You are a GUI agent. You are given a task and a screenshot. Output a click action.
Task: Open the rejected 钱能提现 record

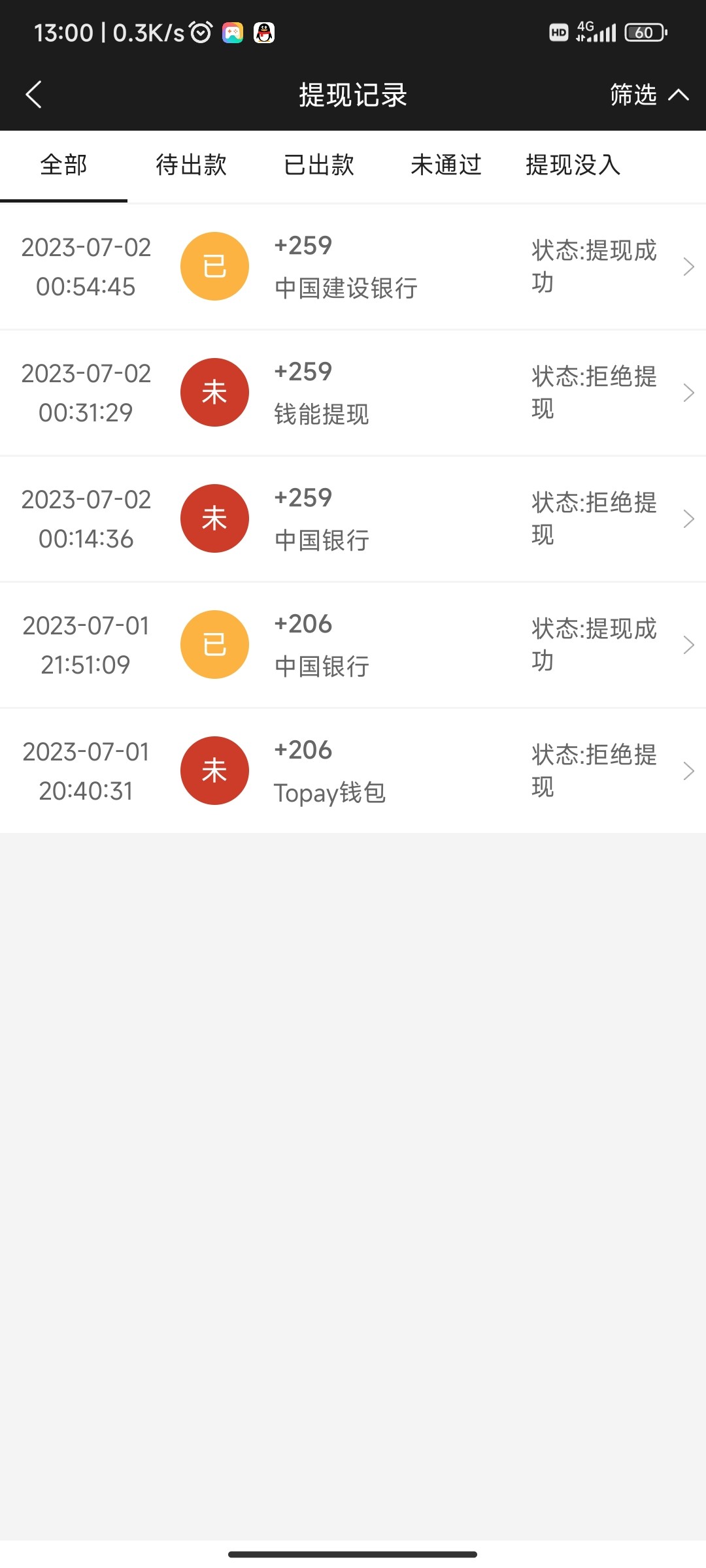point(353,393)
